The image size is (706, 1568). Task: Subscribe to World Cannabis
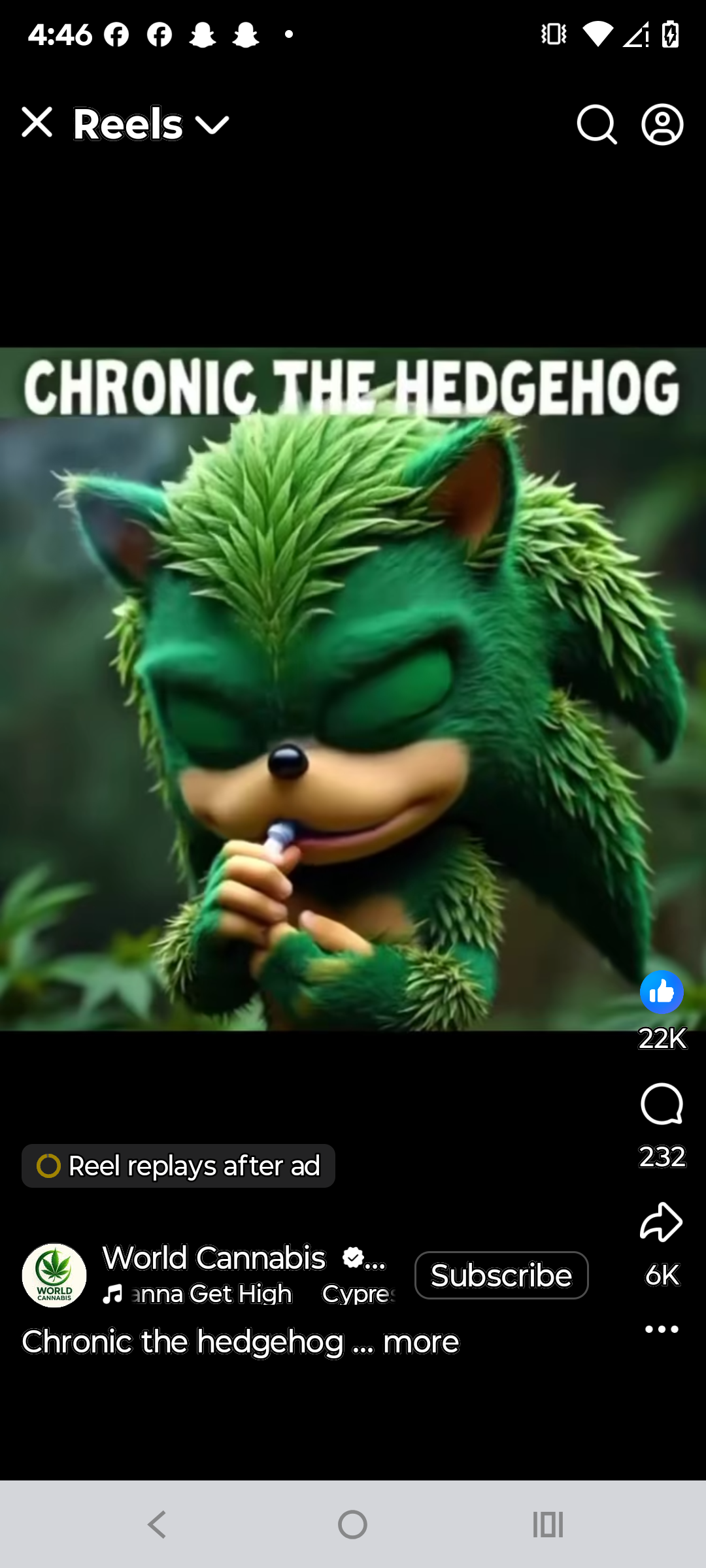[x=501, y=1275]
